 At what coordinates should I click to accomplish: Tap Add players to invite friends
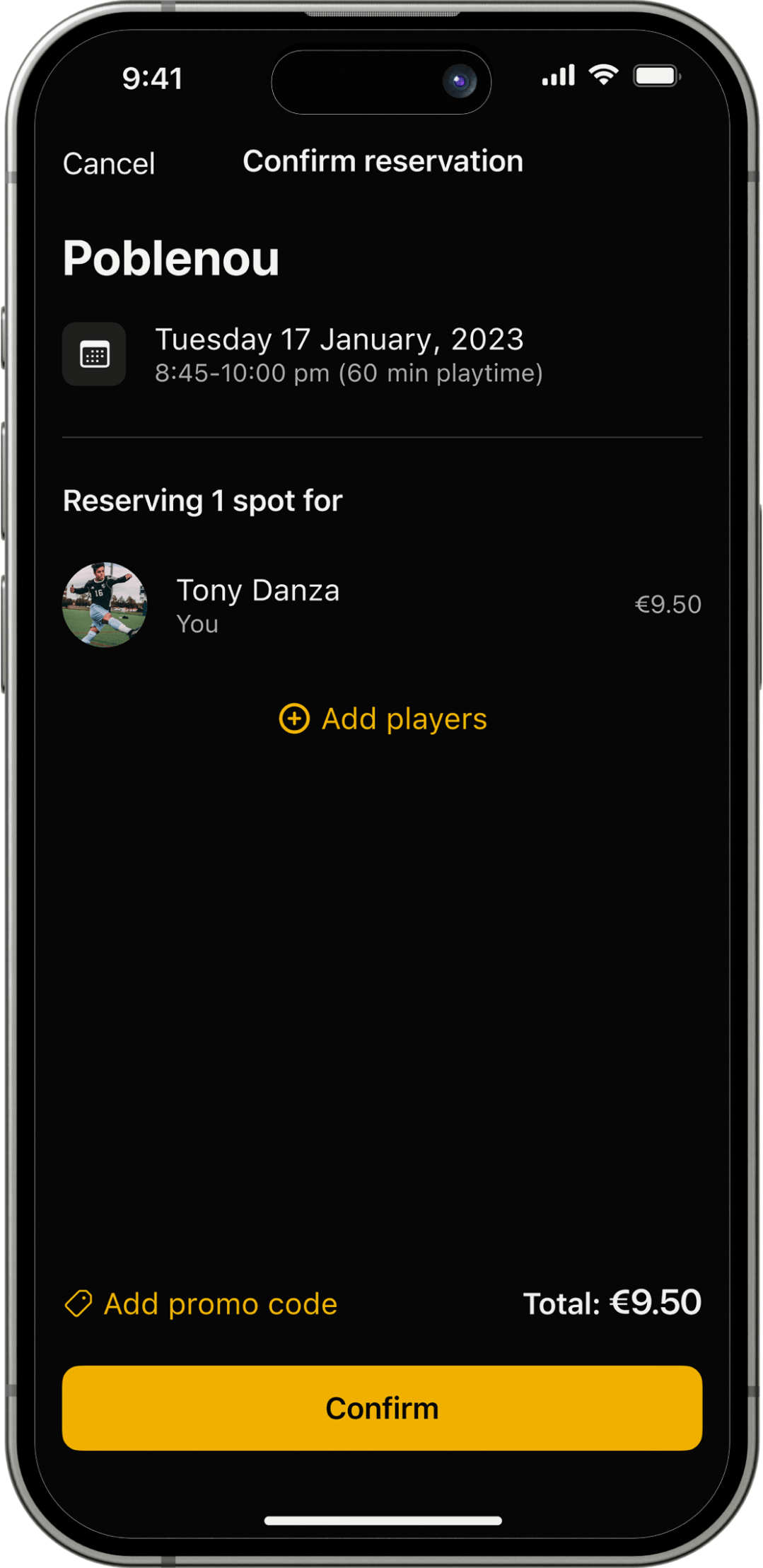[x=404, y=719]
